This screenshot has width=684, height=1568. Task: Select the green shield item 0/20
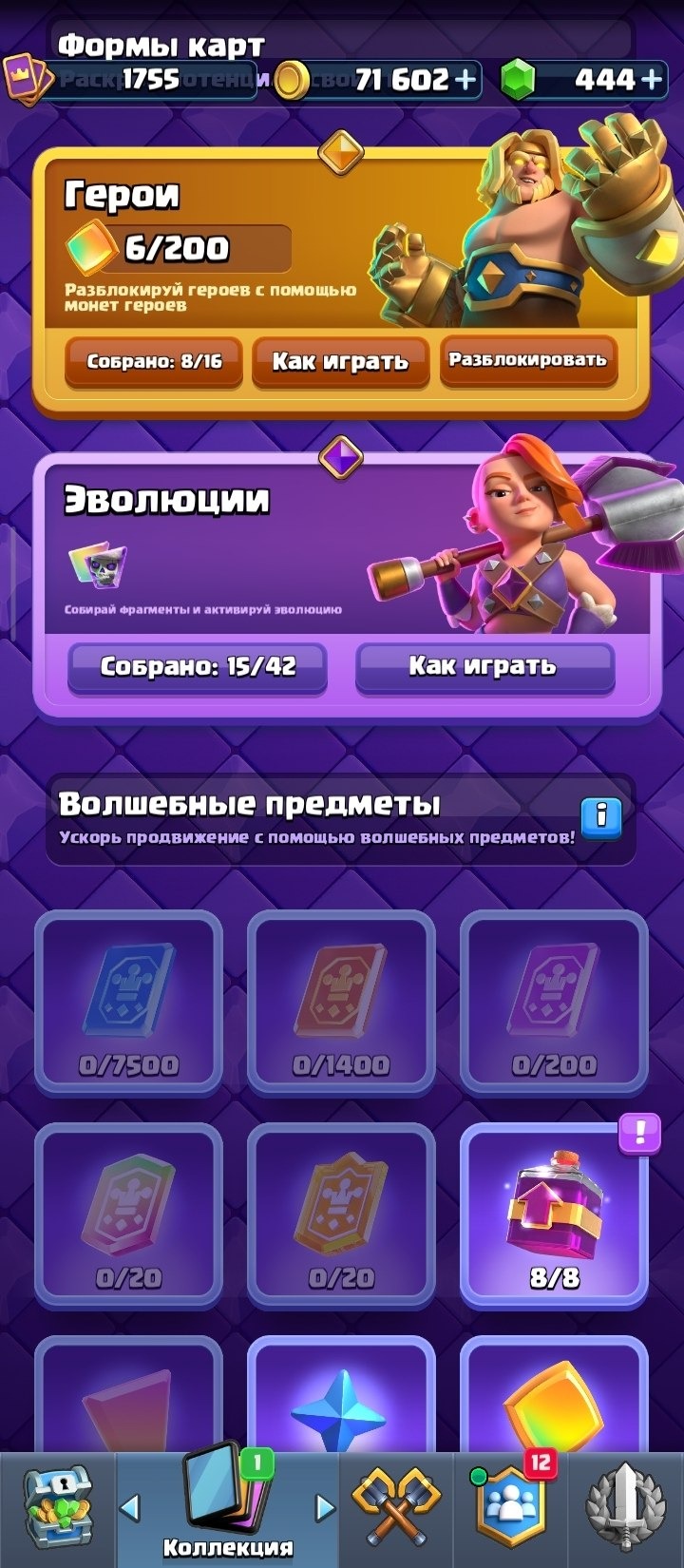(x=128, y=1216)
